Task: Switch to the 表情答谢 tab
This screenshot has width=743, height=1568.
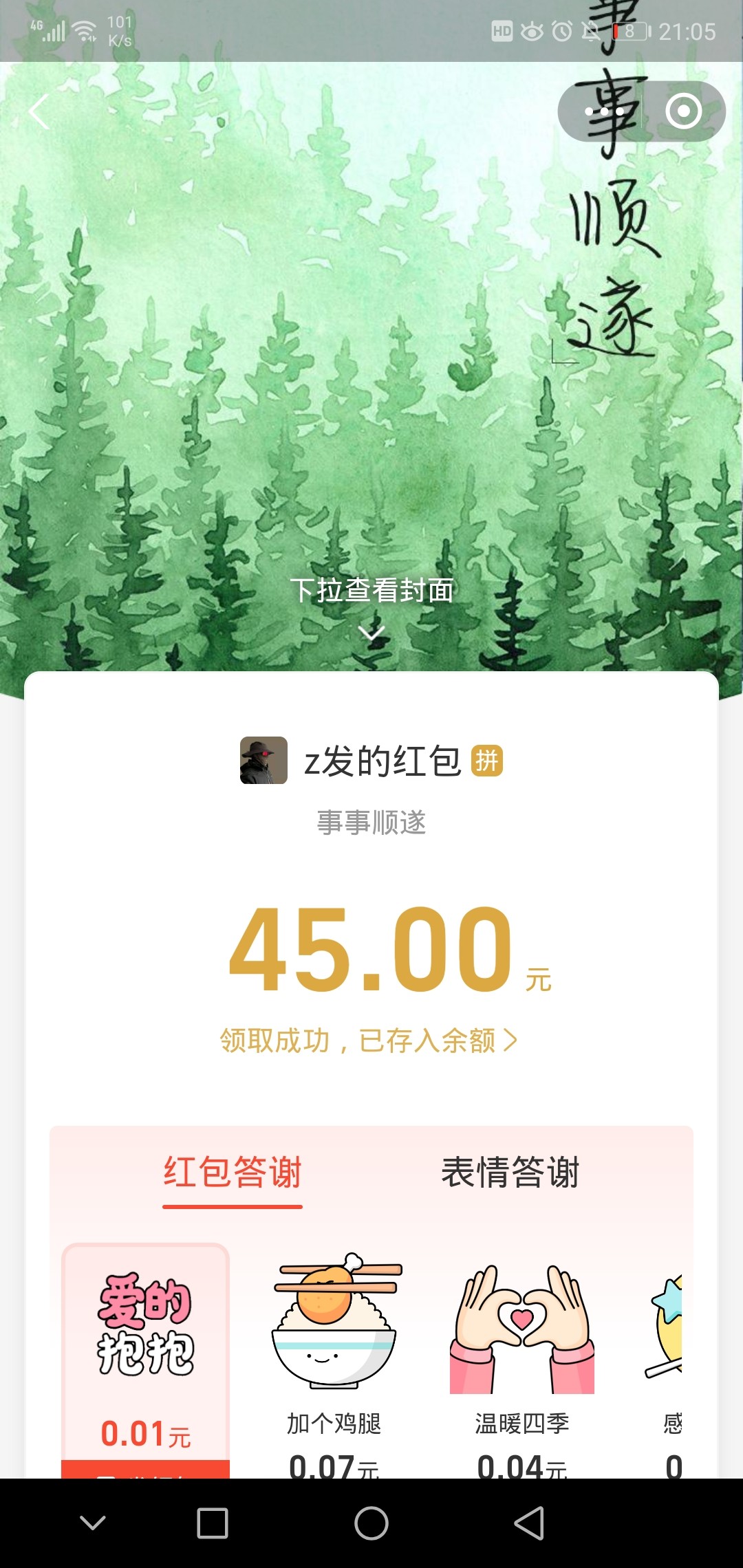Action: 510,1173
